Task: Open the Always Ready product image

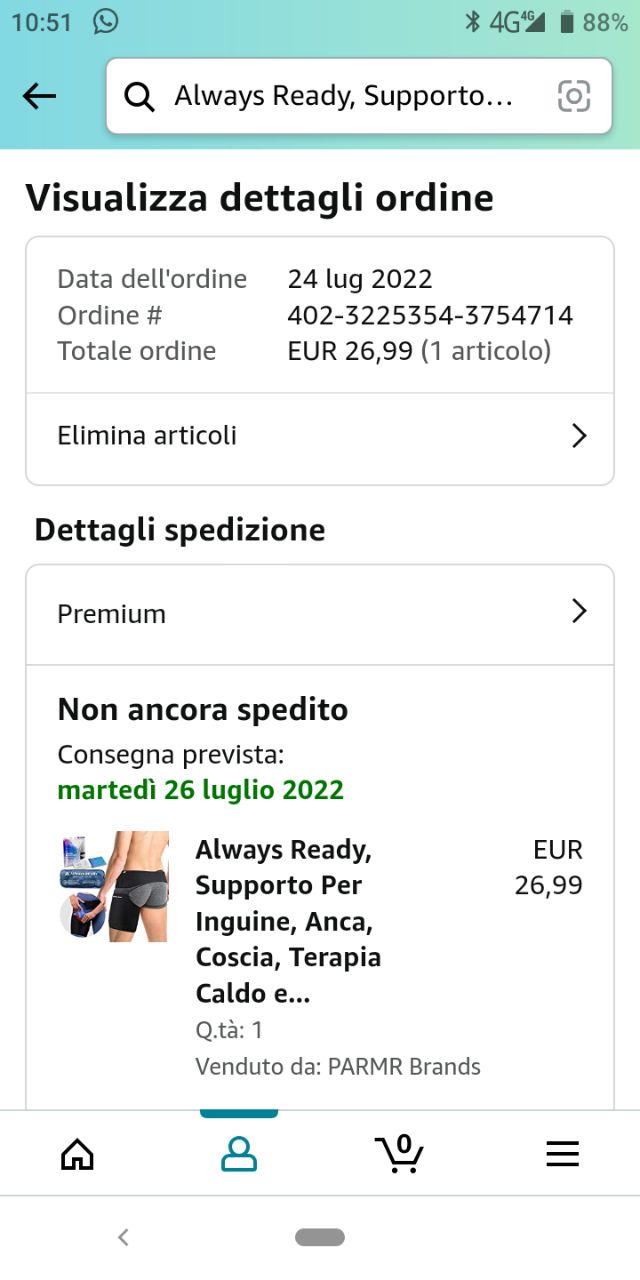Action: [113, 886]
